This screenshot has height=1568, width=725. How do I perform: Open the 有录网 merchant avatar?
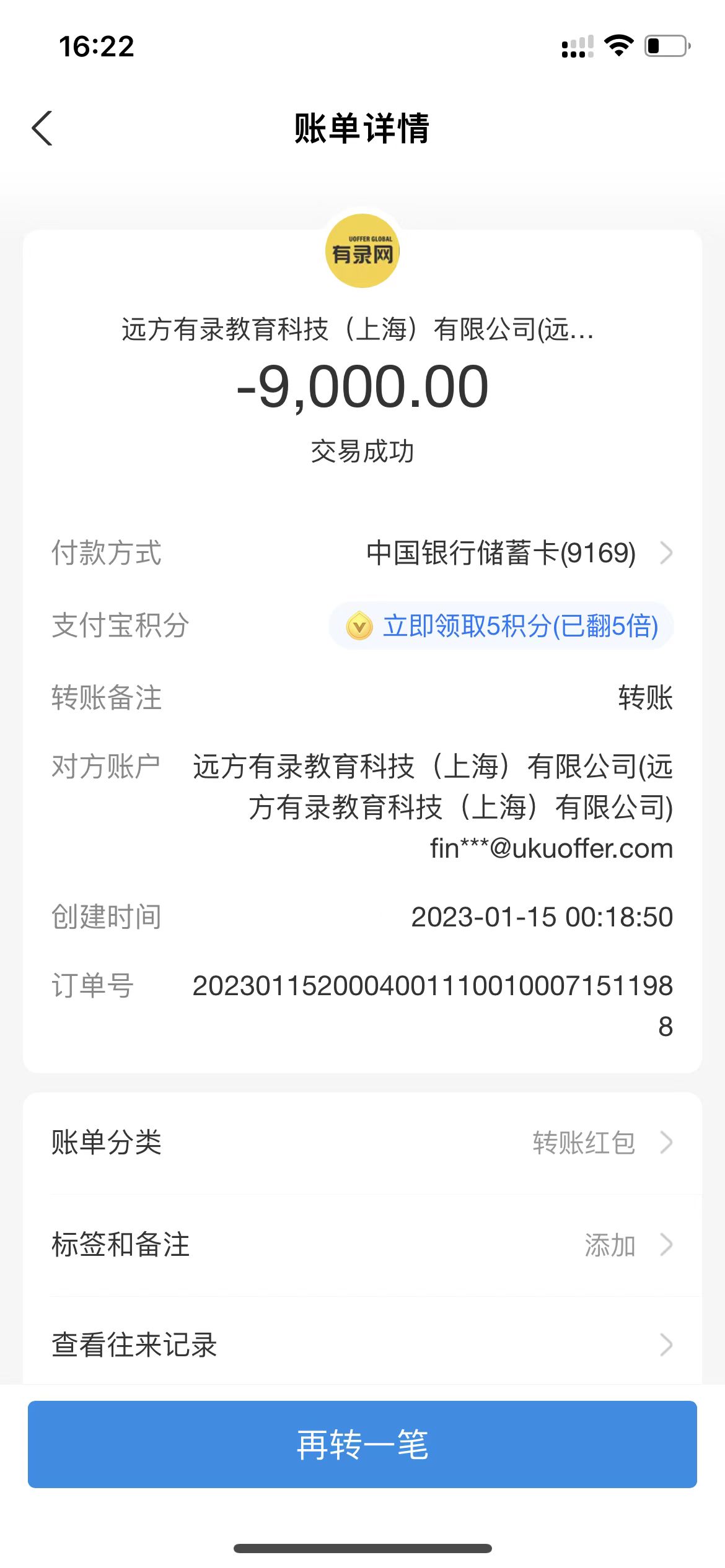point(362,251)
